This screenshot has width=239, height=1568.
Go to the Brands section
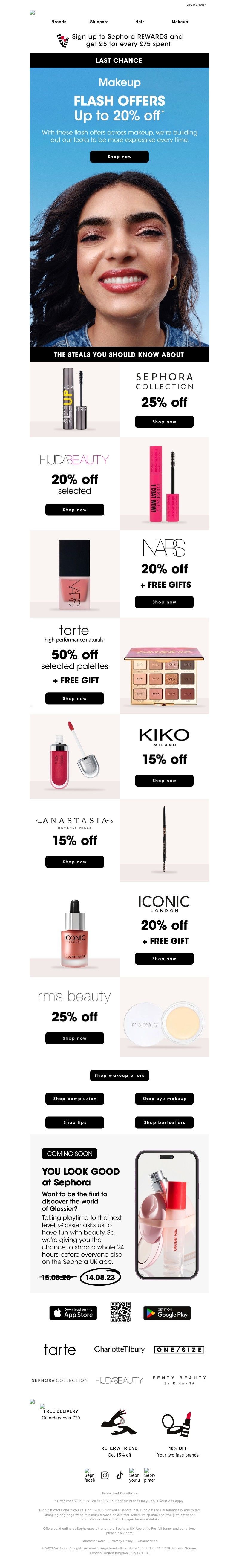tap(59, 22)
